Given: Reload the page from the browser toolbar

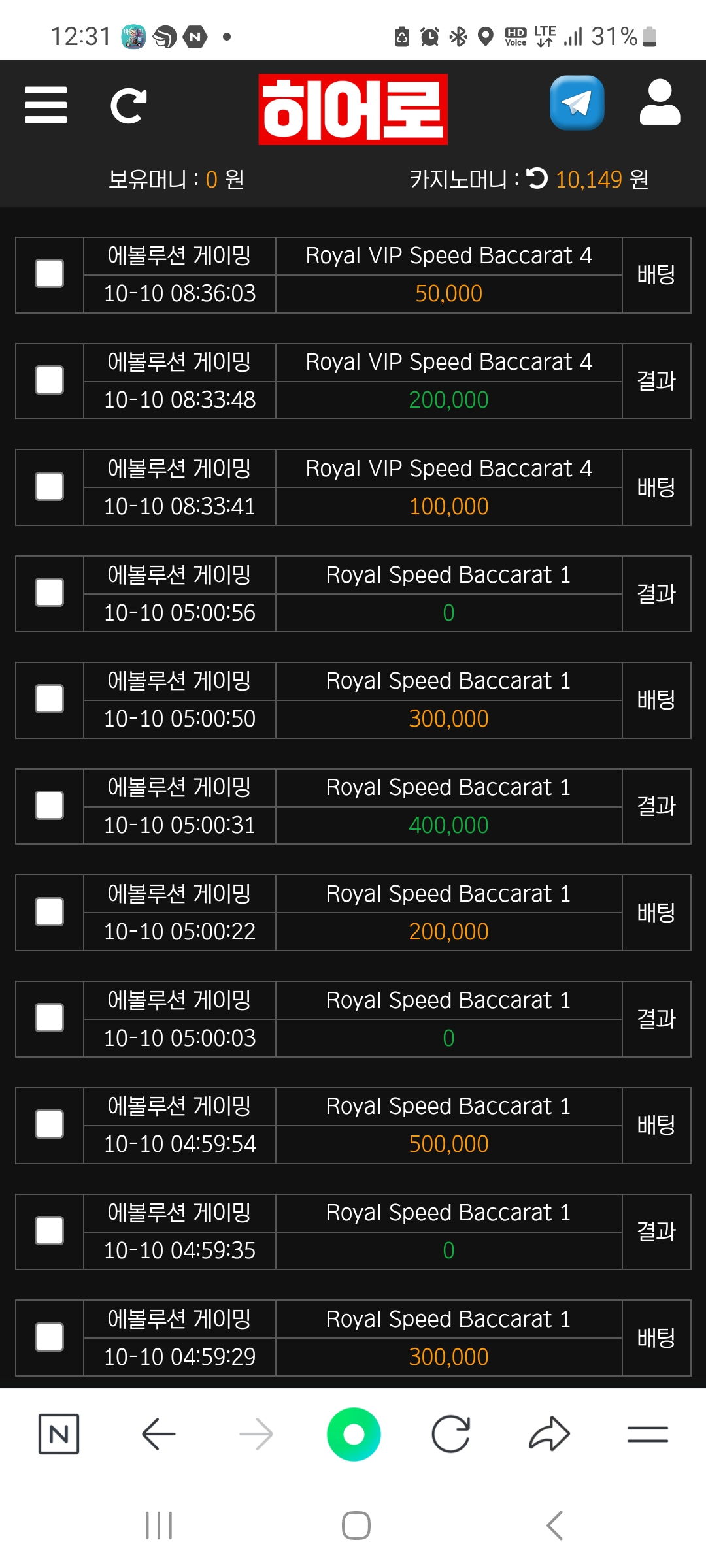Looking at the screenshot, I should [x=451, y=1434].
